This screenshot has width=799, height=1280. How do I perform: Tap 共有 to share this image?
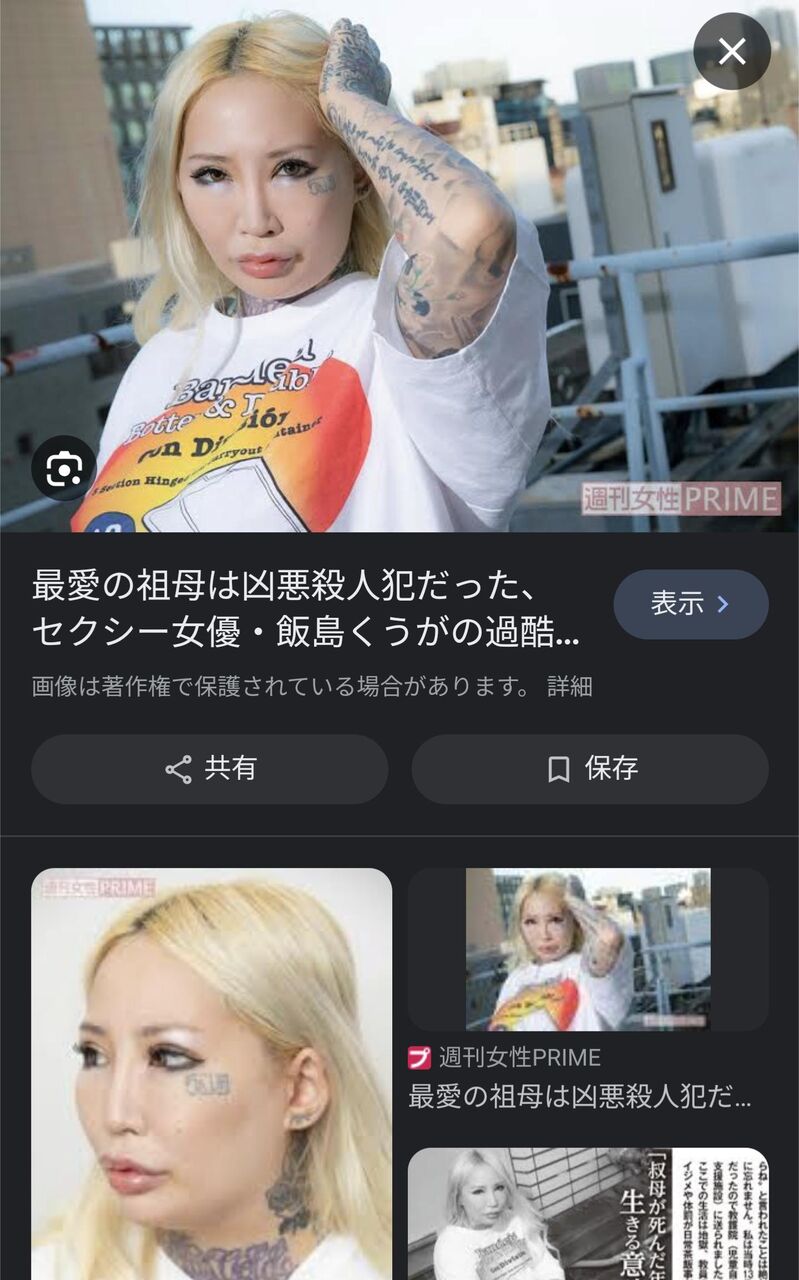click(x=211, y=767)
